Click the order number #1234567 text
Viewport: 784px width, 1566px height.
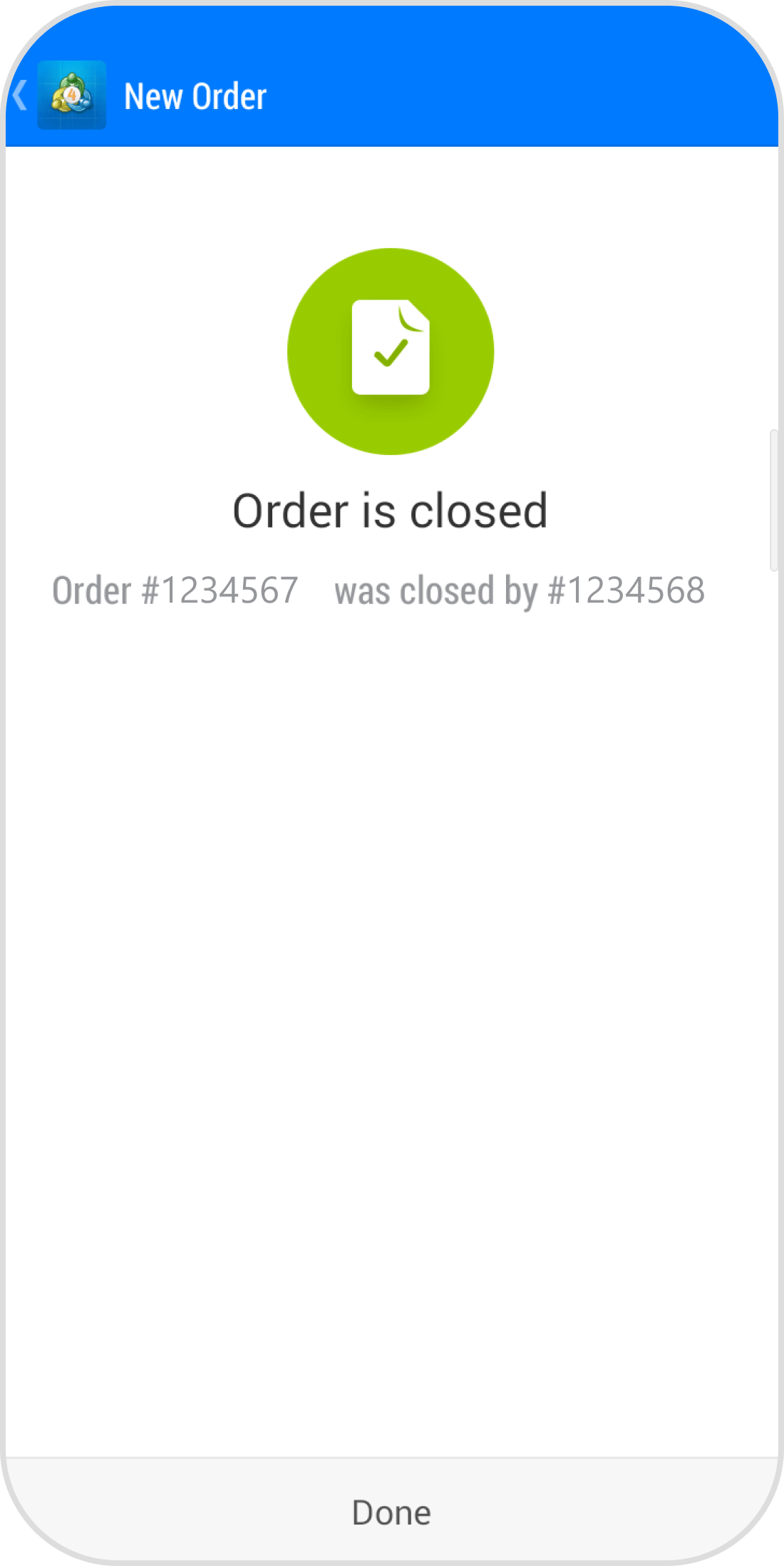(x=175, y=590)
